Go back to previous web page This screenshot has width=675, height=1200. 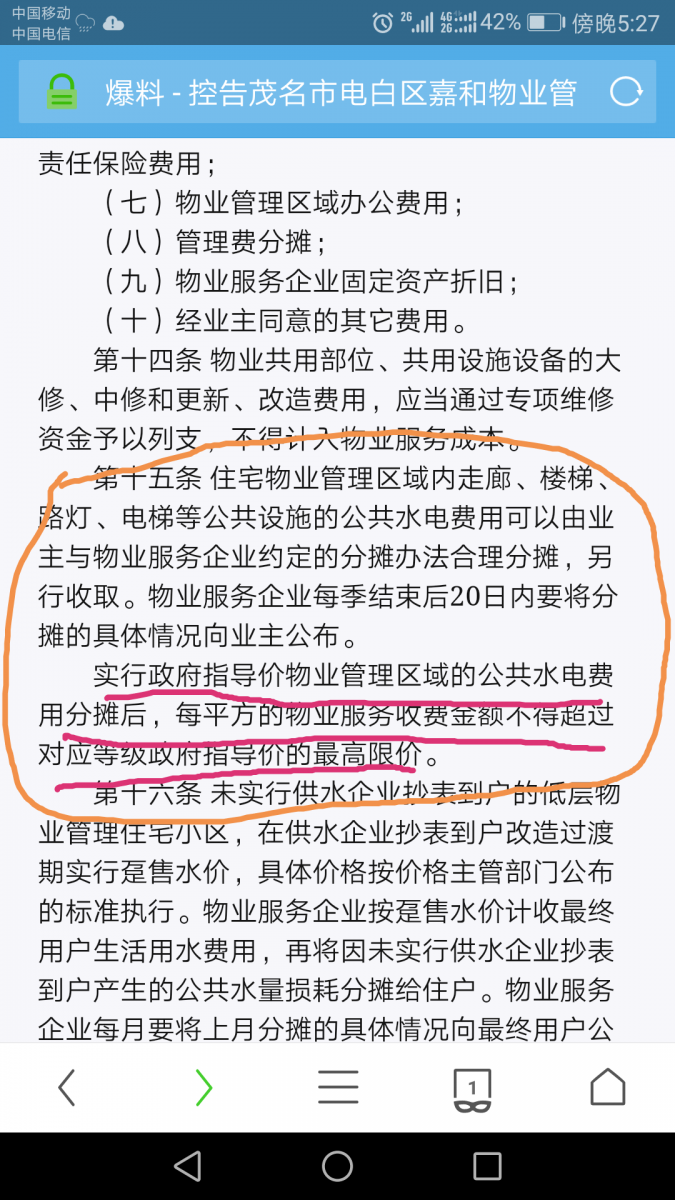67,1087
